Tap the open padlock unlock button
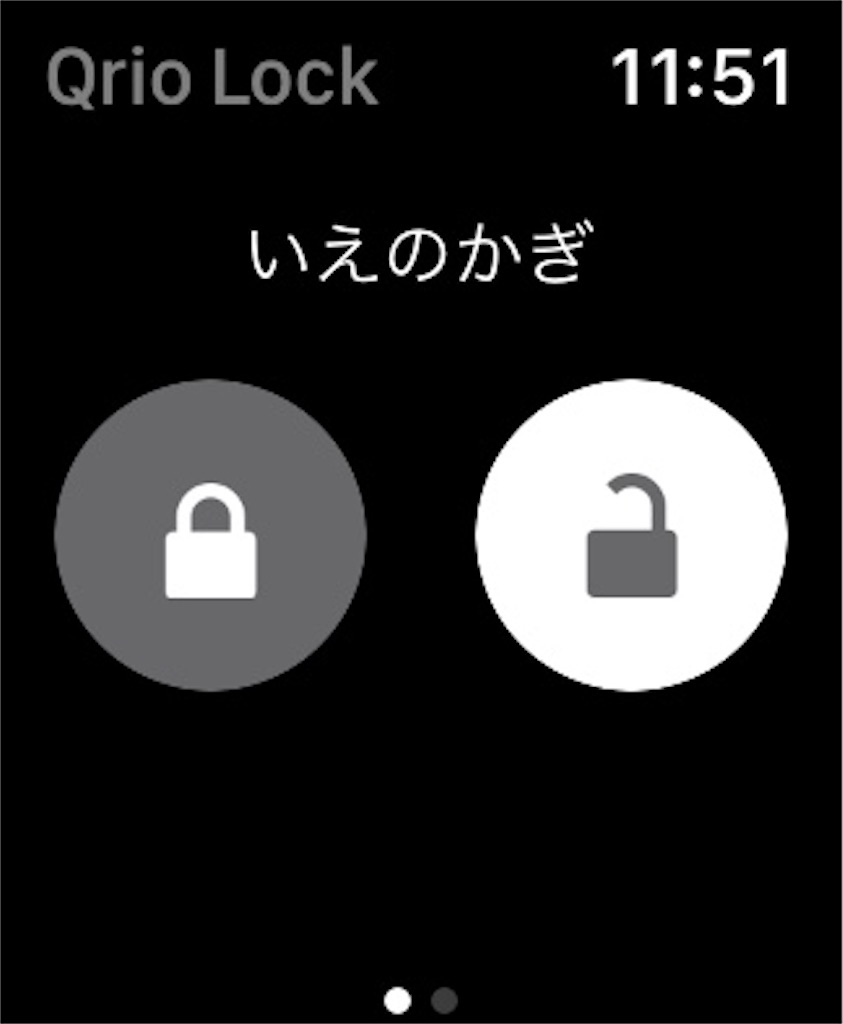The image size is (843, 1024). pyautogui.click(x=631, y=535)
